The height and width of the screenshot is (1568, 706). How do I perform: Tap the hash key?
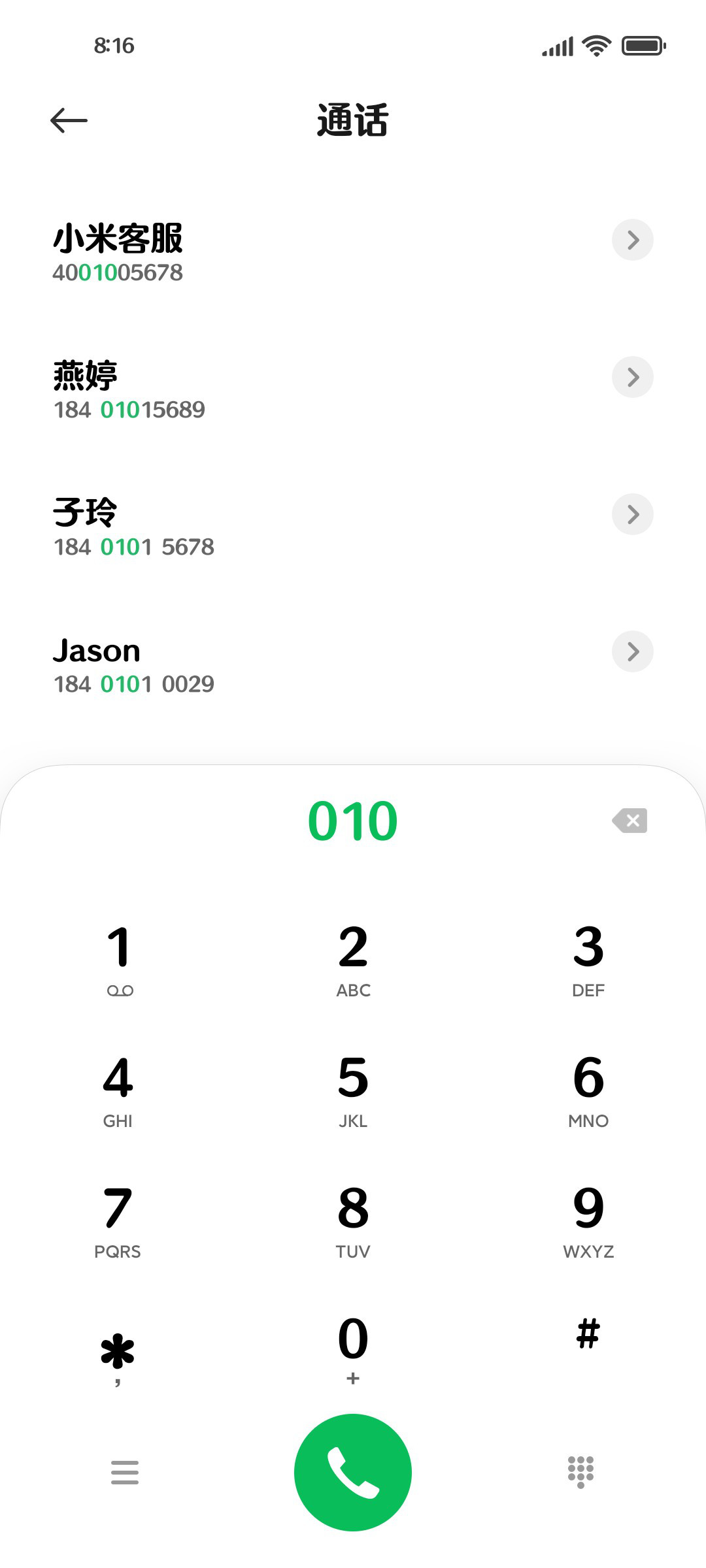point(588,1334)
